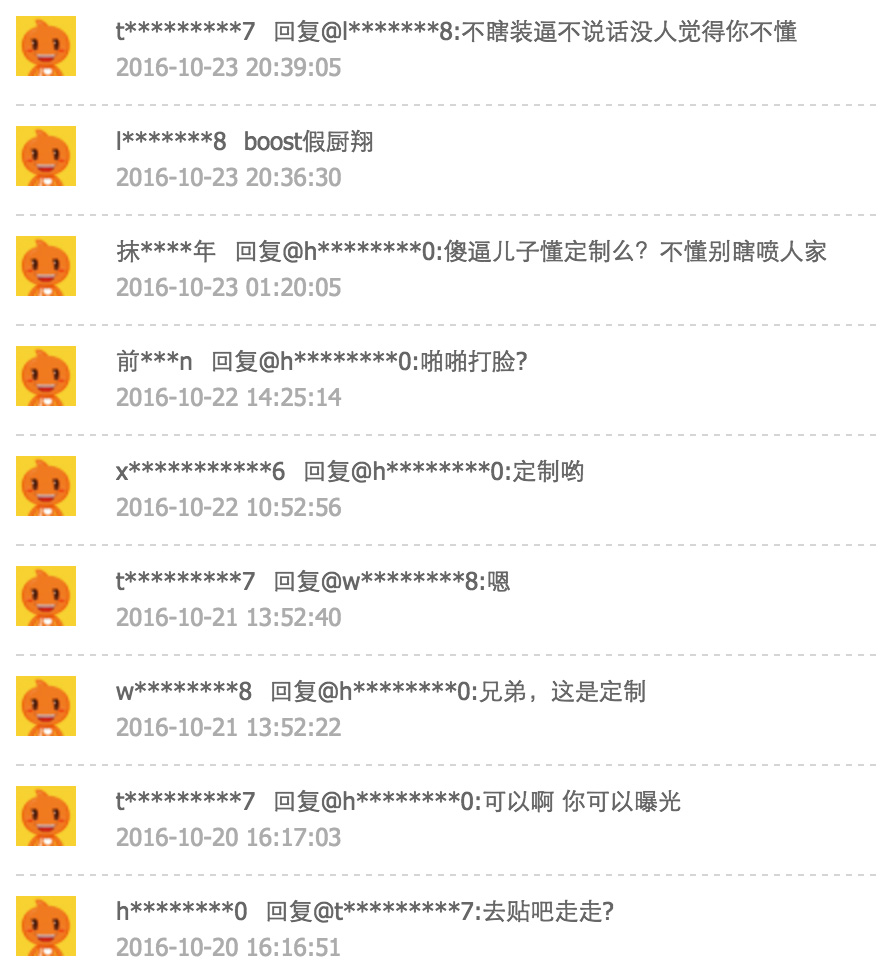Open w********8's comment 兄弟，这是定制
Screen dimensions: 882x966
[563, 692]
